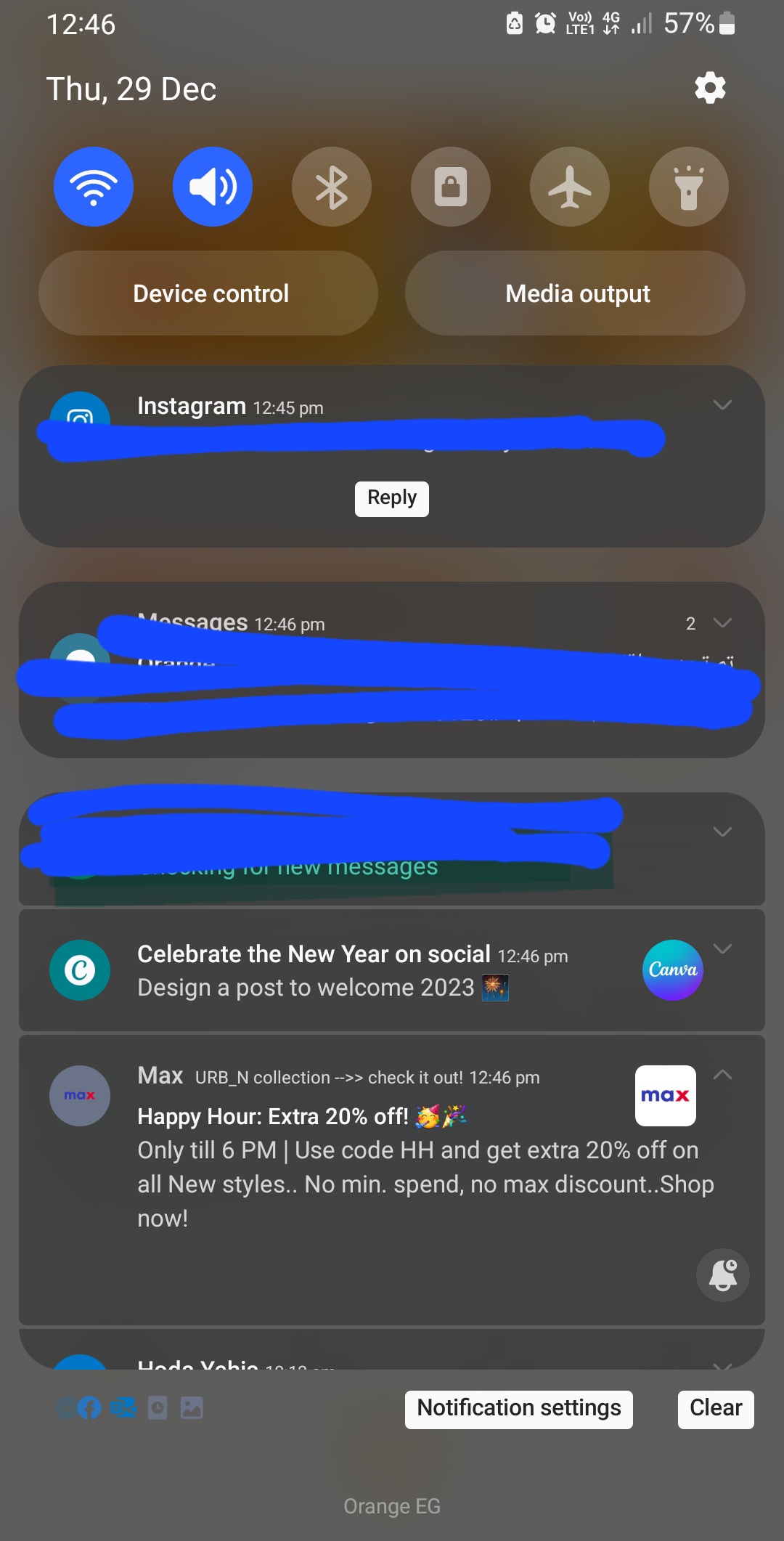Screen dimensions: 784x1541
Task: Open Device control
Action: (x=209, y=293)
